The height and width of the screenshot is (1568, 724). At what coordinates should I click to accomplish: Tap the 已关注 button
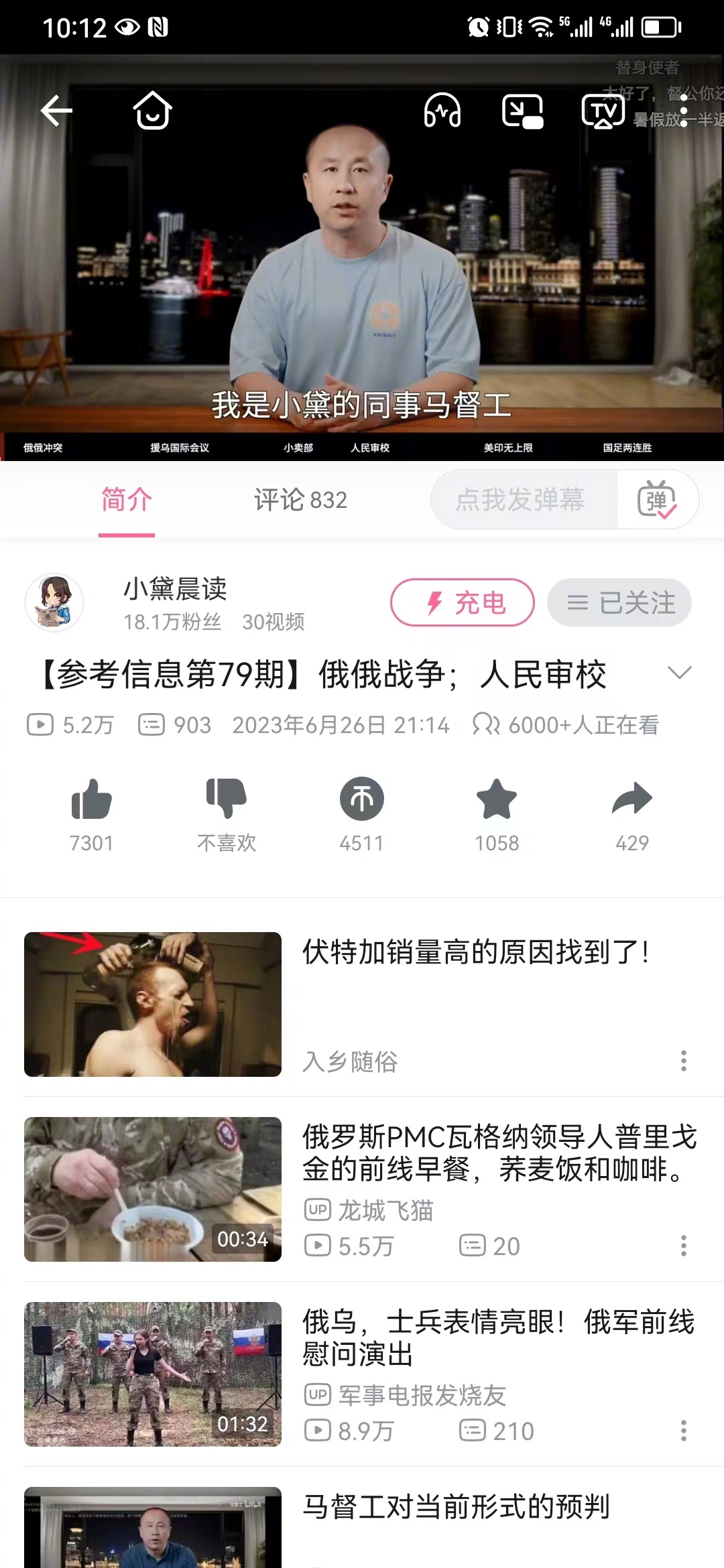tap(619, 602)
